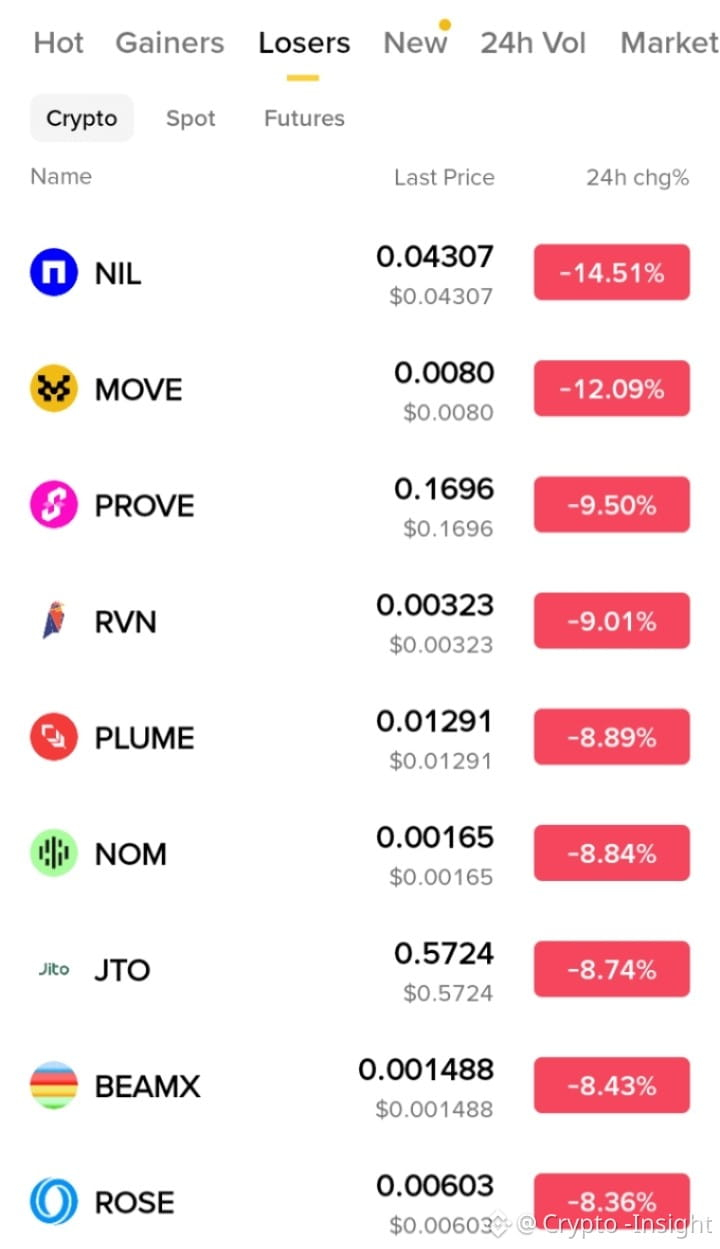Select the Crypto filter chip
This screenshot has height=1249, width=720.
[x=82, y=118]
